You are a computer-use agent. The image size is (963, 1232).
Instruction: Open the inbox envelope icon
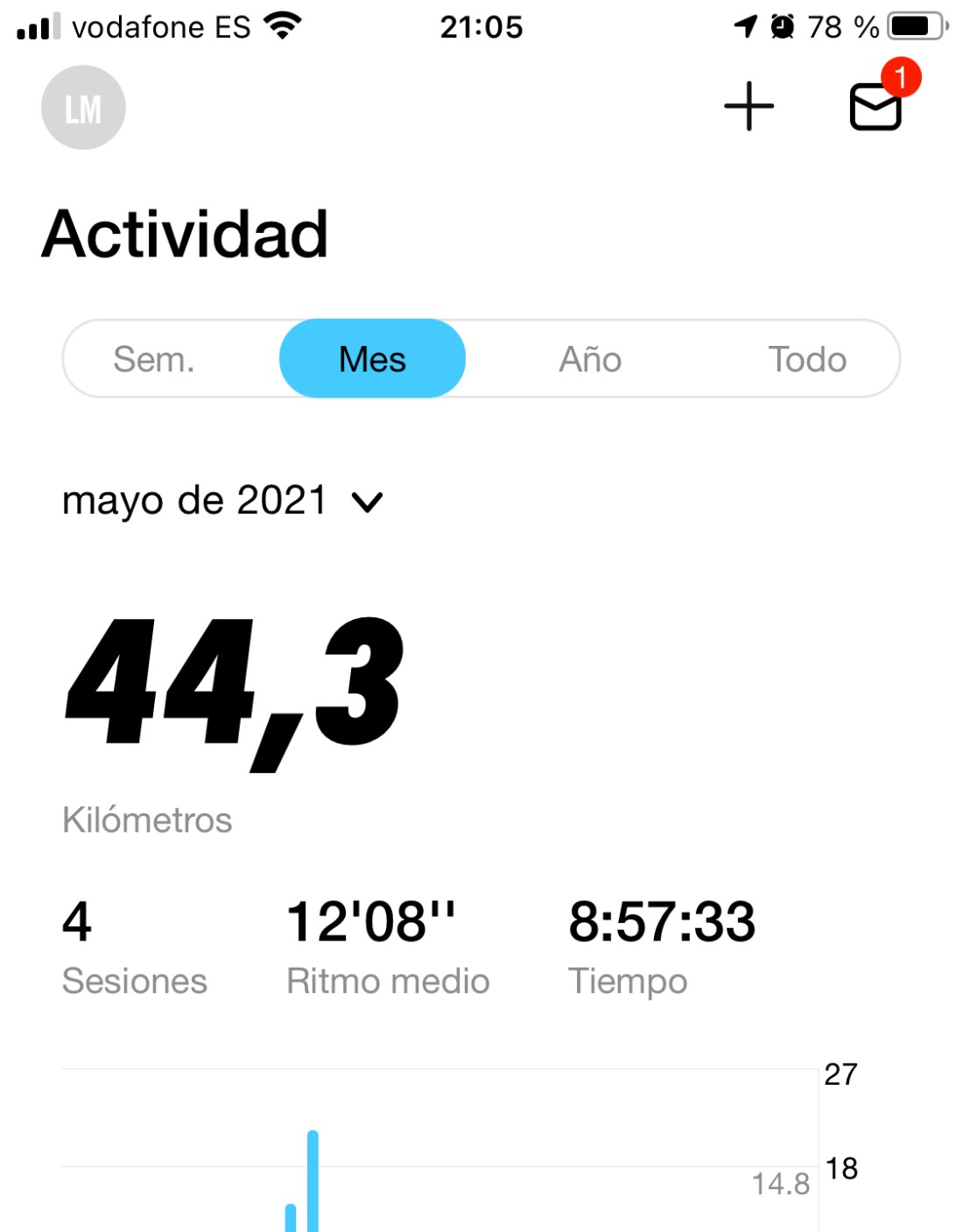pyautogui.click(x=875, y=107)
